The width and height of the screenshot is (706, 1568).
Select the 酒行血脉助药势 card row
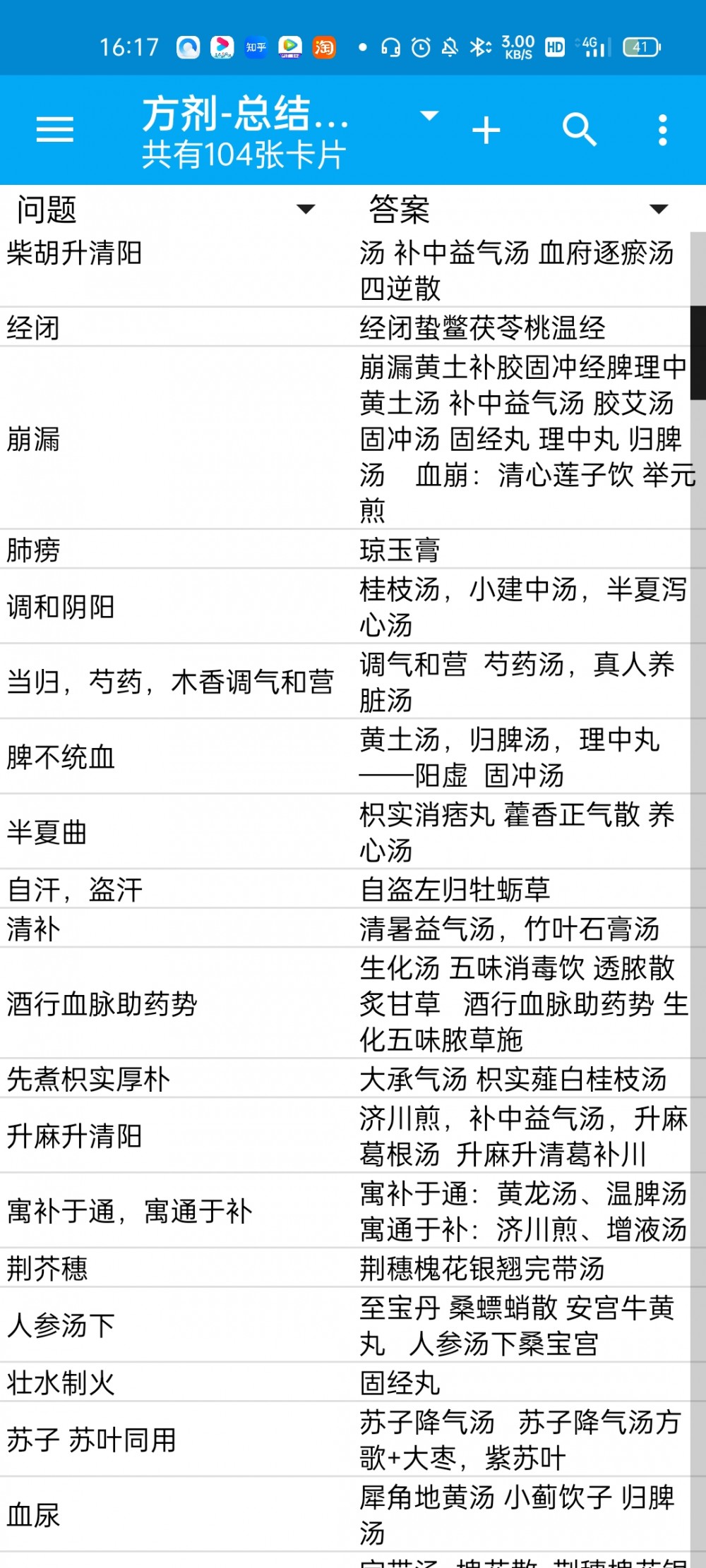[x=345, y=1003]
